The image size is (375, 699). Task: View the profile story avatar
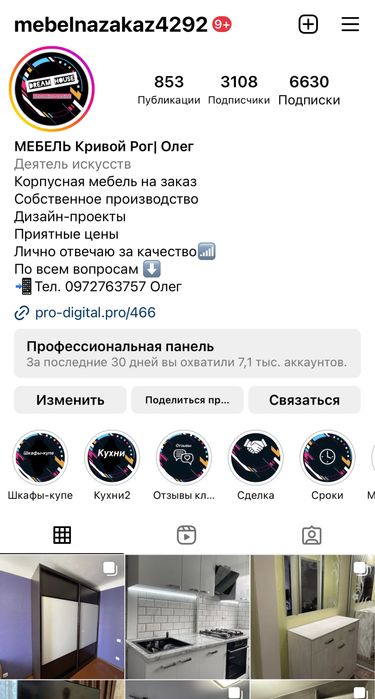(x=52, y=89)
